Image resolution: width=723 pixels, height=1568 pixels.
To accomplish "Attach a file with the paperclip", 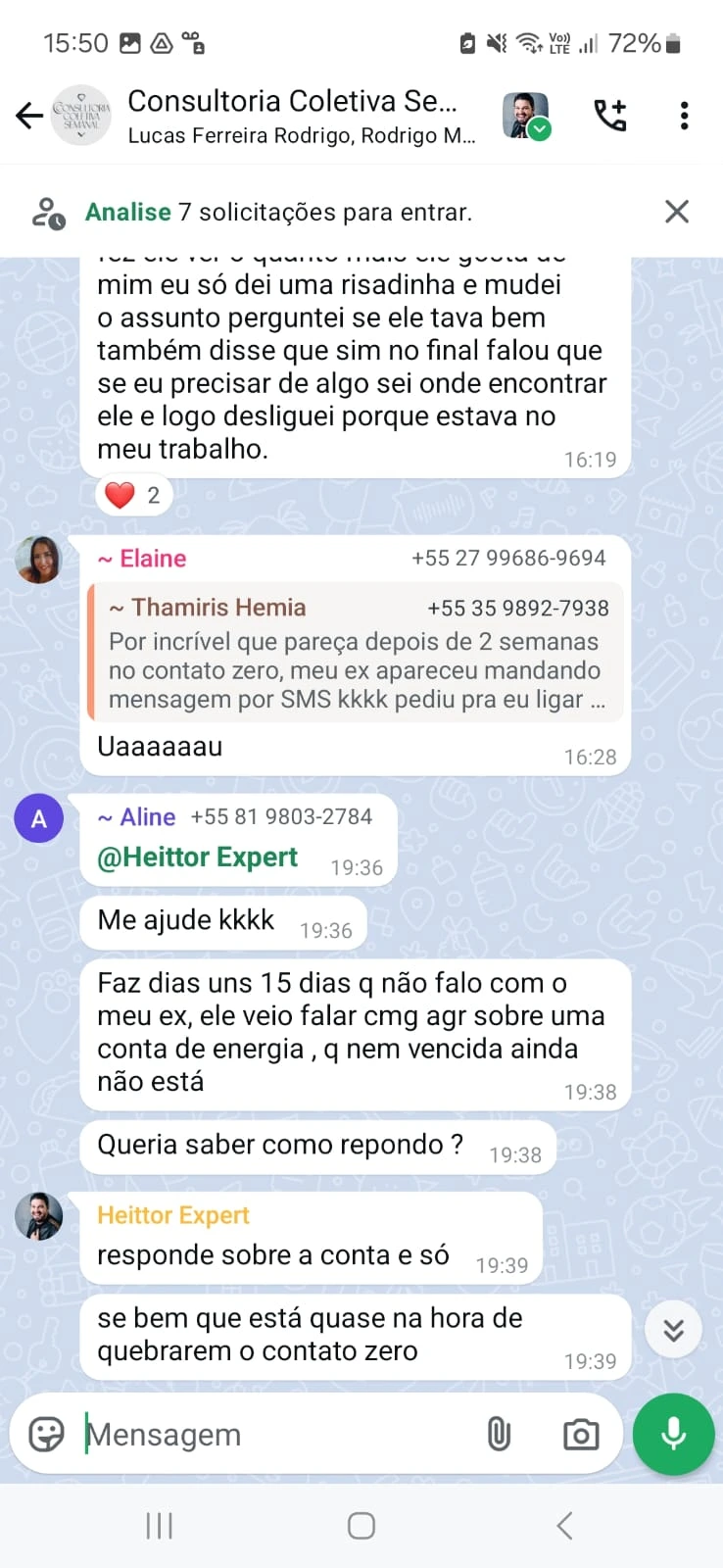I will [x=500, y=1435].
